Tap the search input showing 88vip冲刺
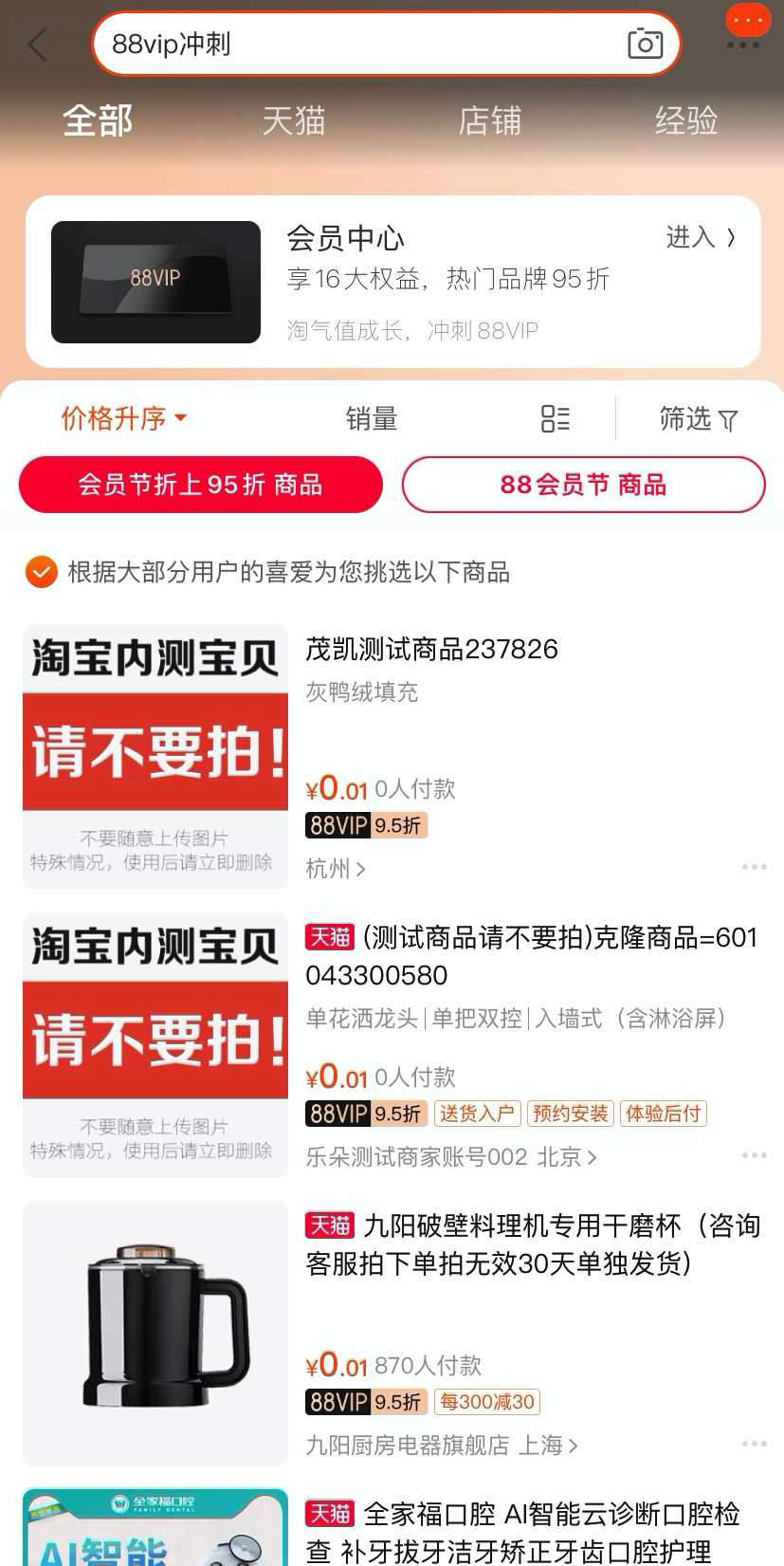Screen dimensions: 784x1566 pos(360,44)
